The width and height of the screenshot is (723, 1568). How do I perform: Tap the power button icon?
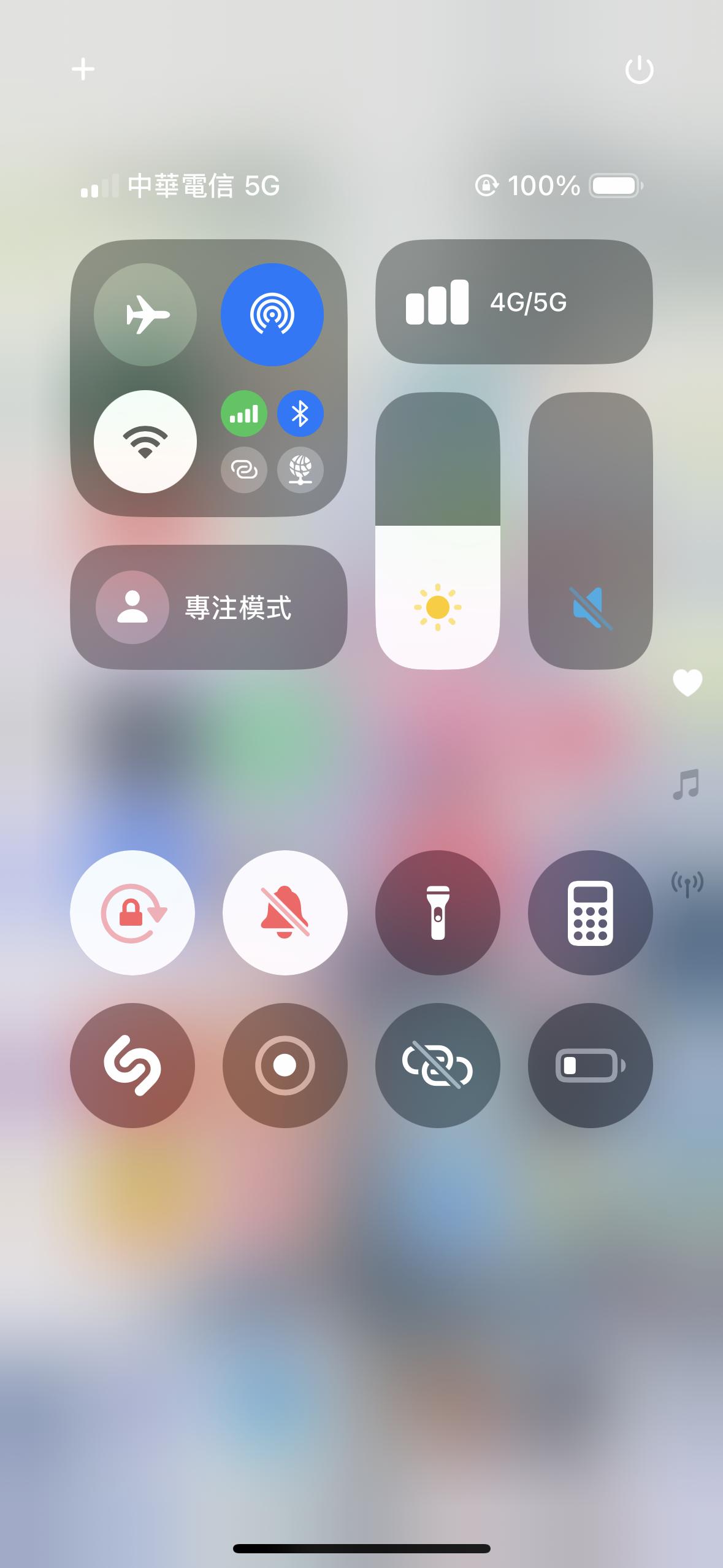639,70
